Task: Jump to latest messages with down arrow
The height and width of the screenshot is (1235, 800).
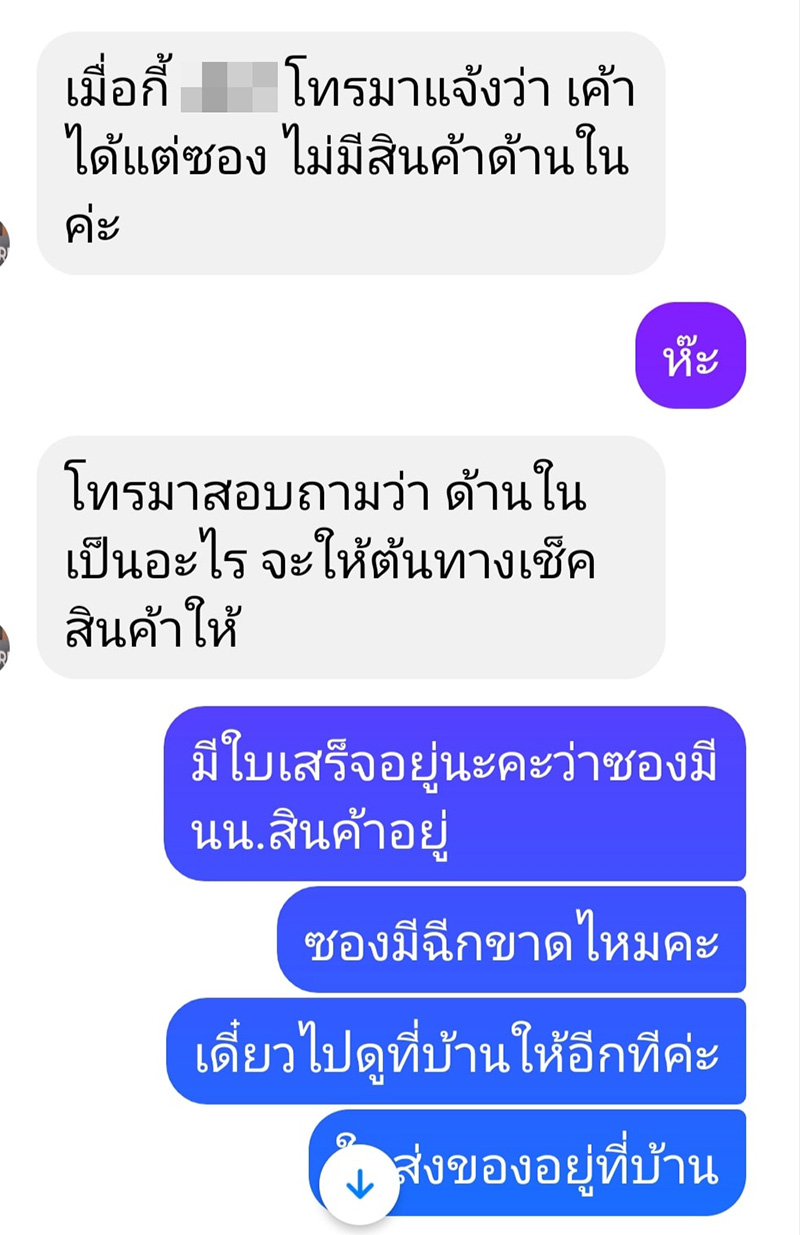Action: [x=359, y=1186]
